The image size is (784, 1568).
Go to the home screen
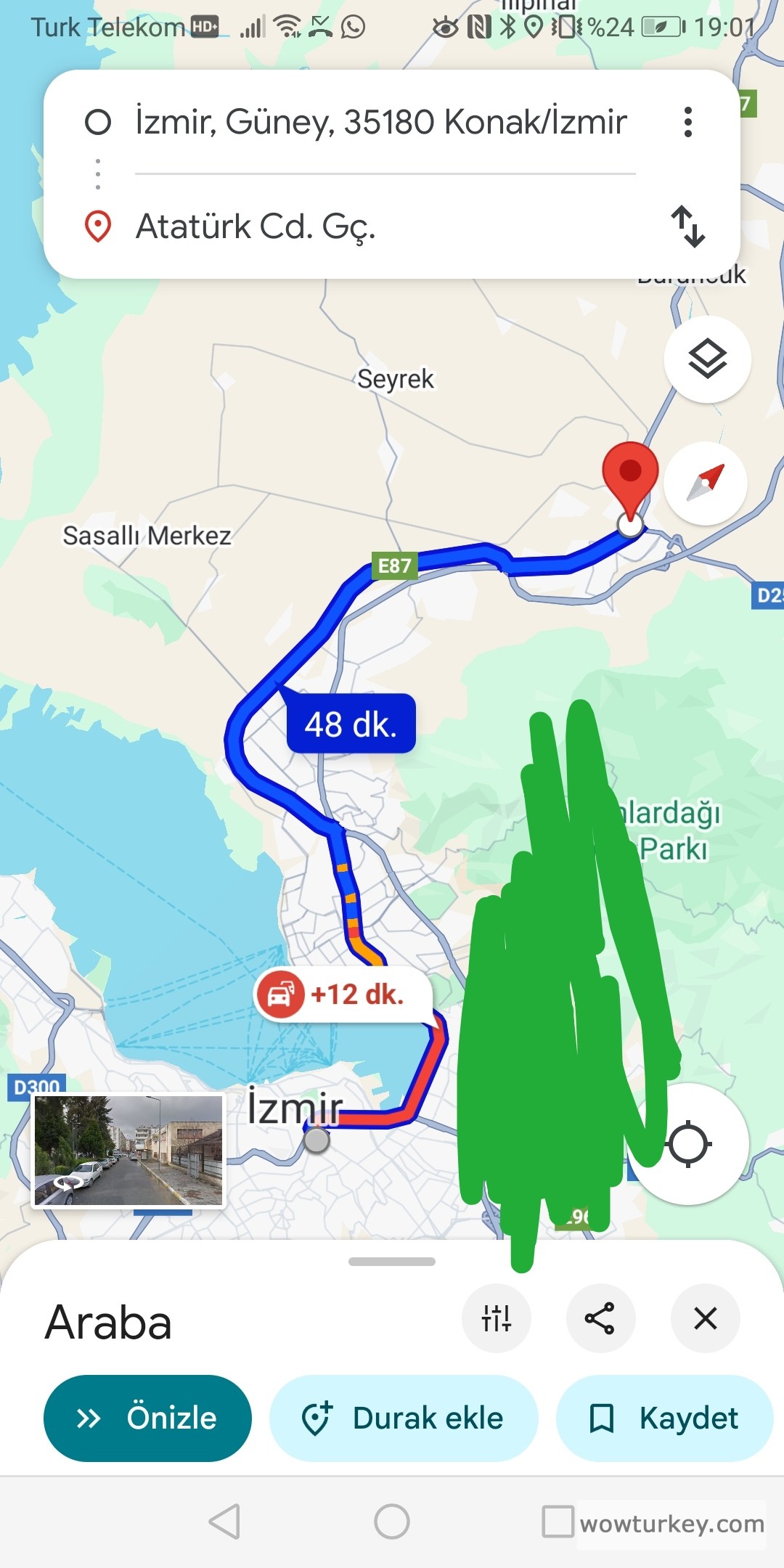392,1522
